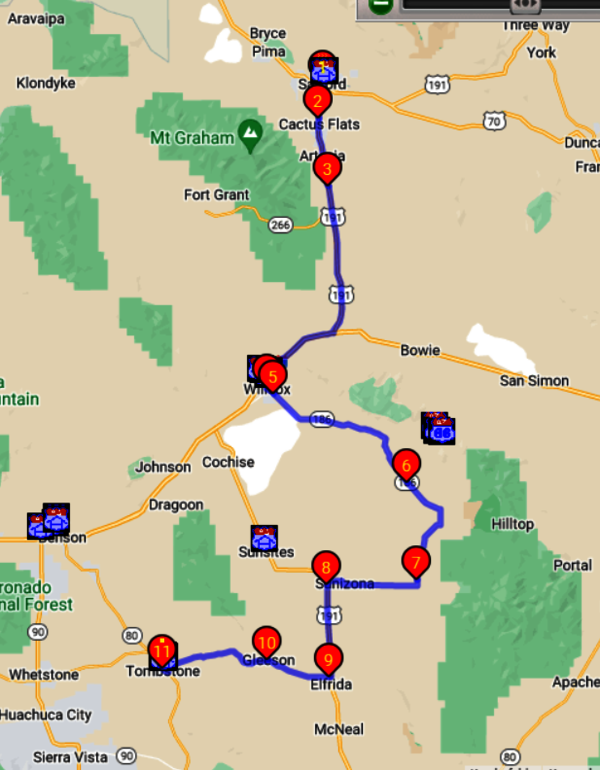Open waypoint marker 10 at Gleeson
Viewport: 600px width, 770px height.
tap(266, 642)
